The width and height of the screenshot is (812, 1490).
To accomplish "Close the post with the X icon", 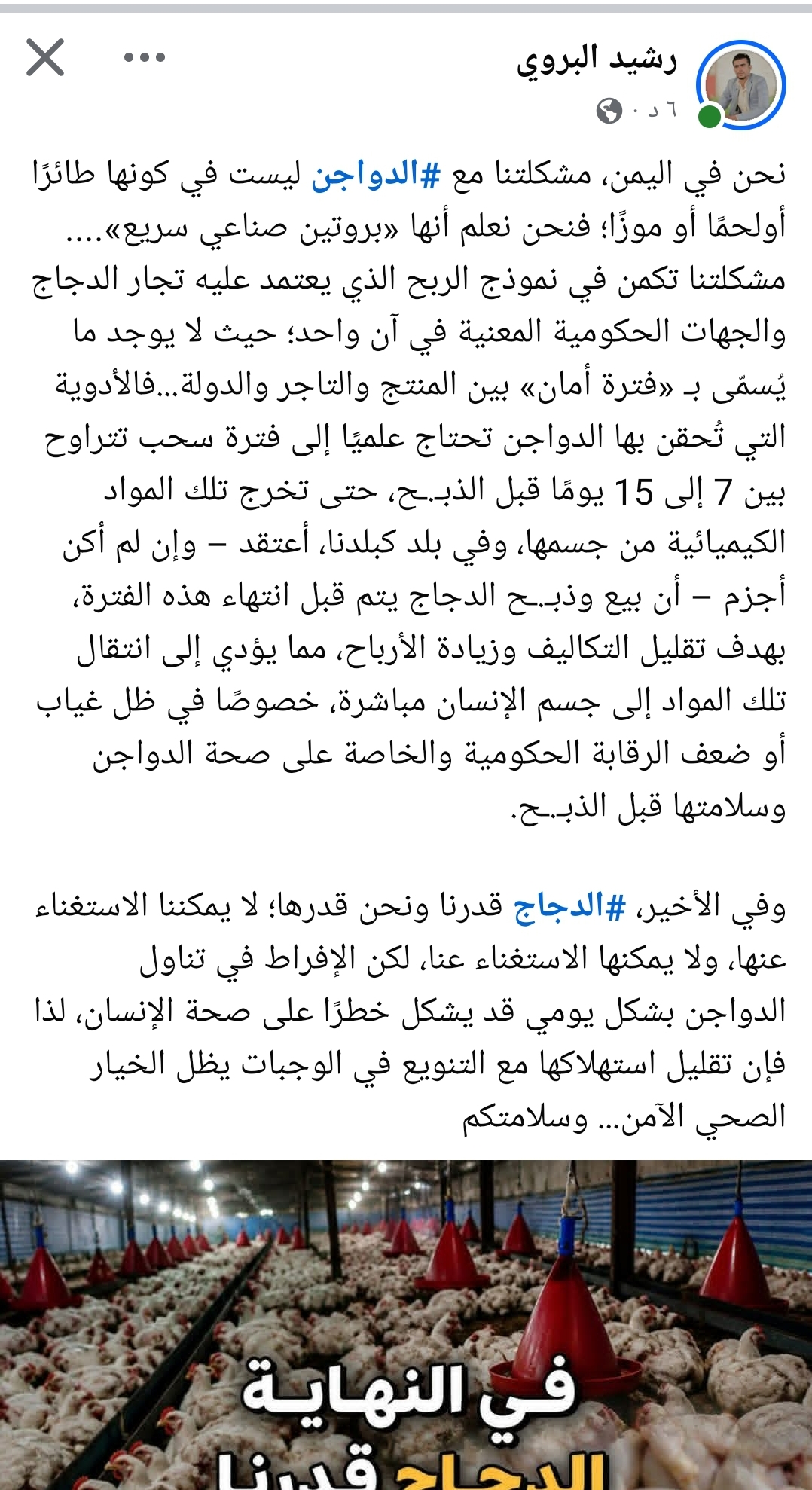I will click(x=45, y=58).
